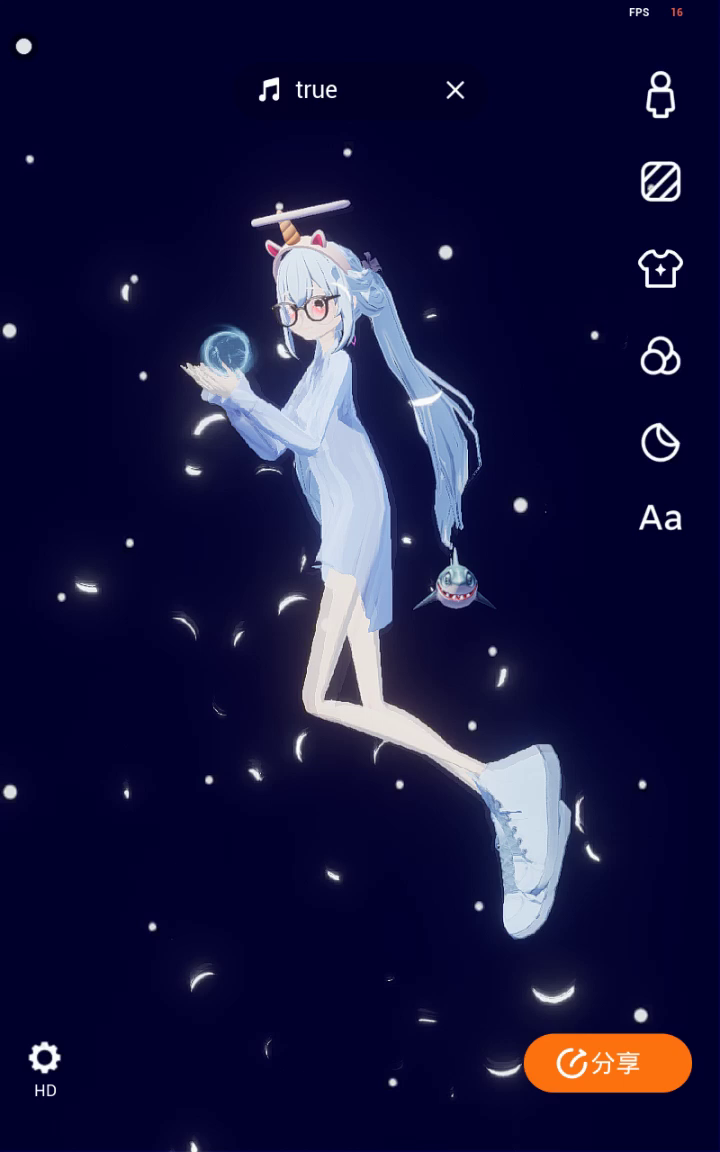
Task: Open the background pattern icon
Action: point(660,182)
